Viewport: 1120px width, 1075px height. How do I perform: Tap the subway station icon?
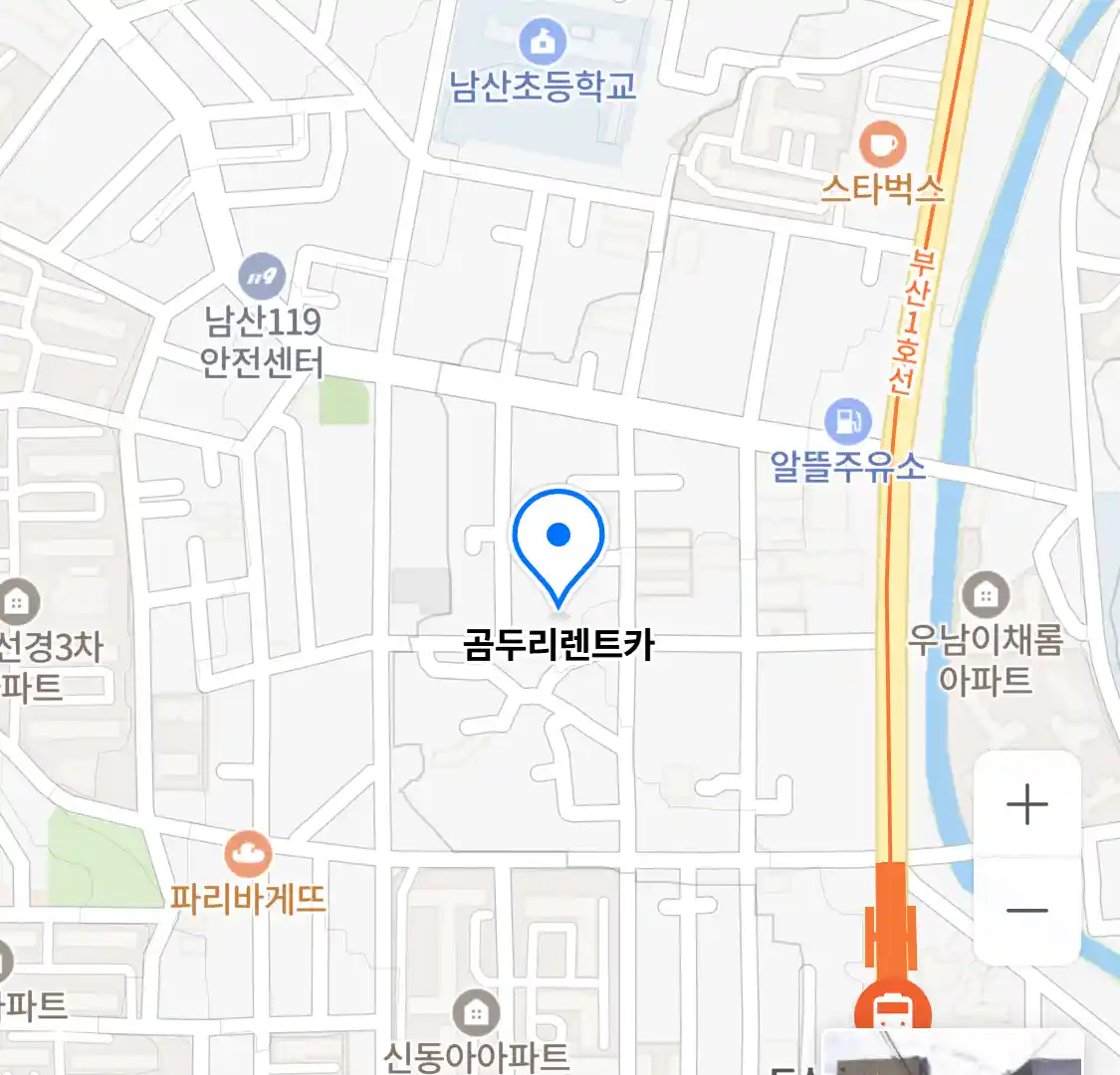(x=892, y=1009)
